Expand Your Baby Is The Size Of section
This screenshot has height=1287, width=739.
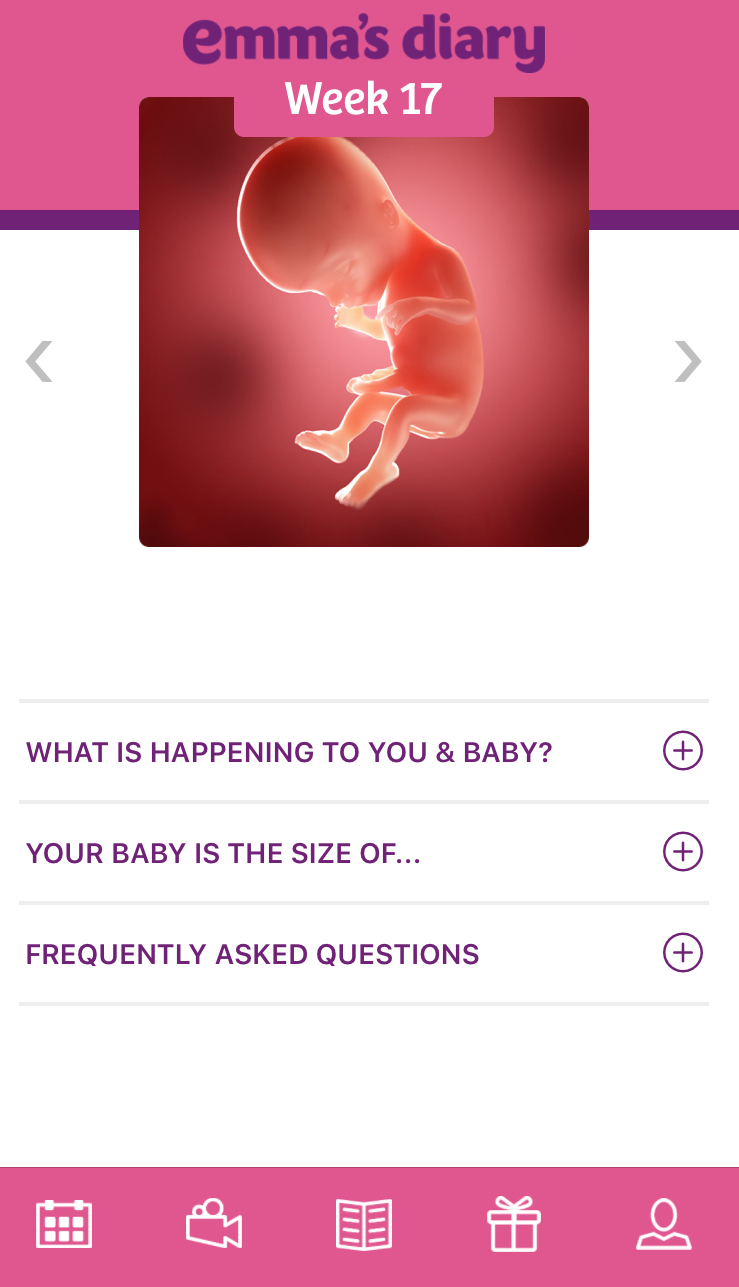pos(683,852)
